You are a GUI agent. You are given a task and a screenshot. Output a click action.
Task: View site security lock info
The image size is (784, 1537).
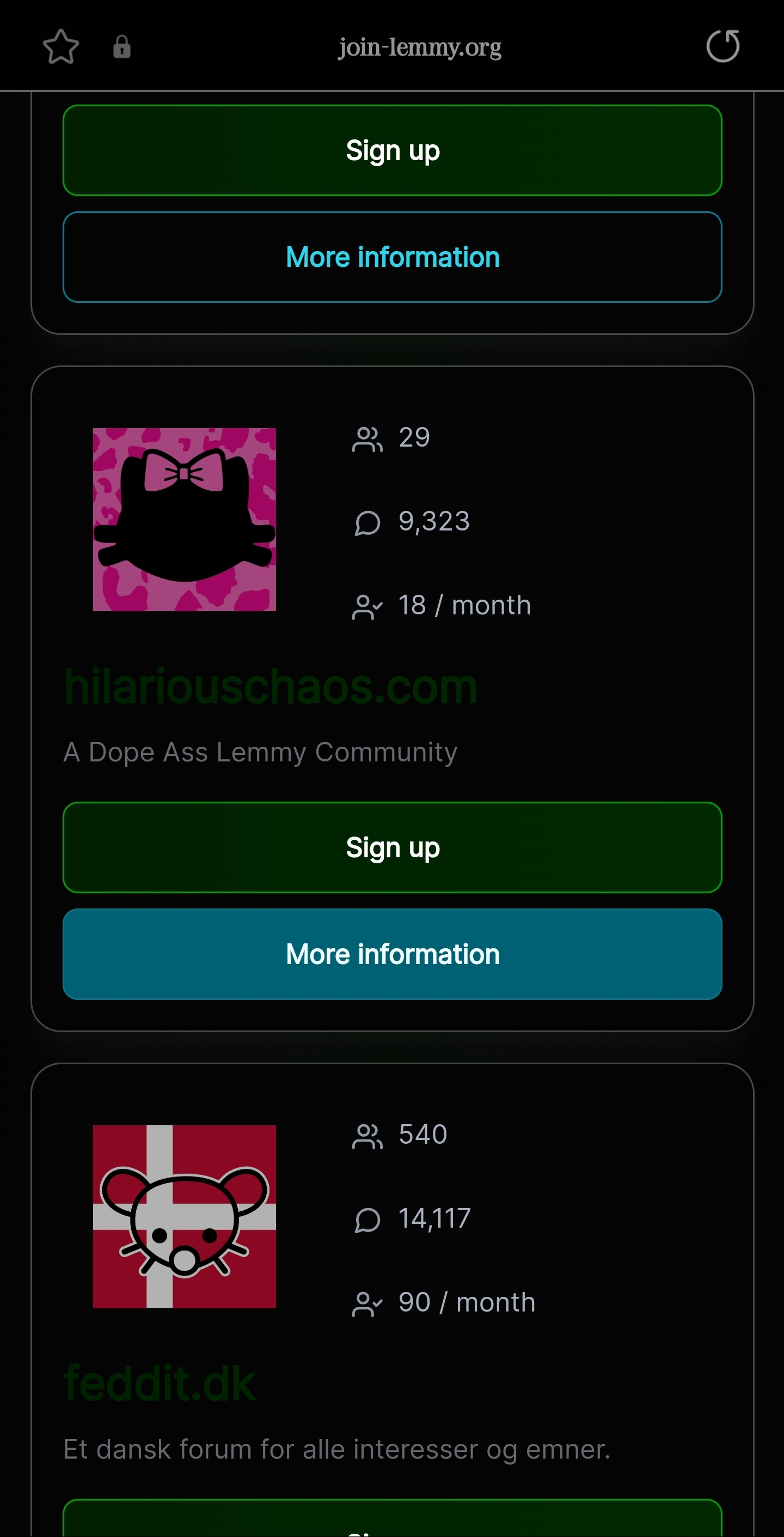point(122,46)
